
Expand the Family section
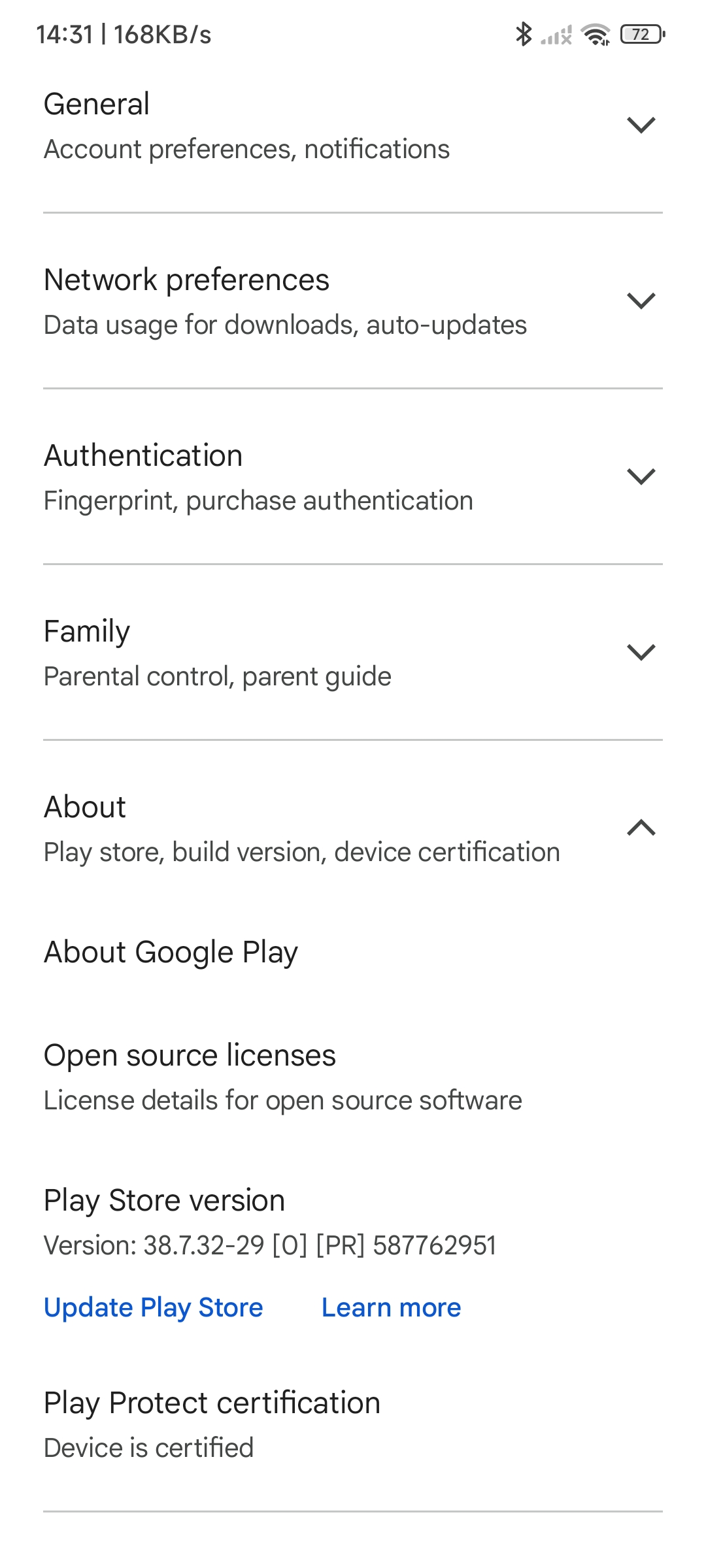(x=353, y=653)
